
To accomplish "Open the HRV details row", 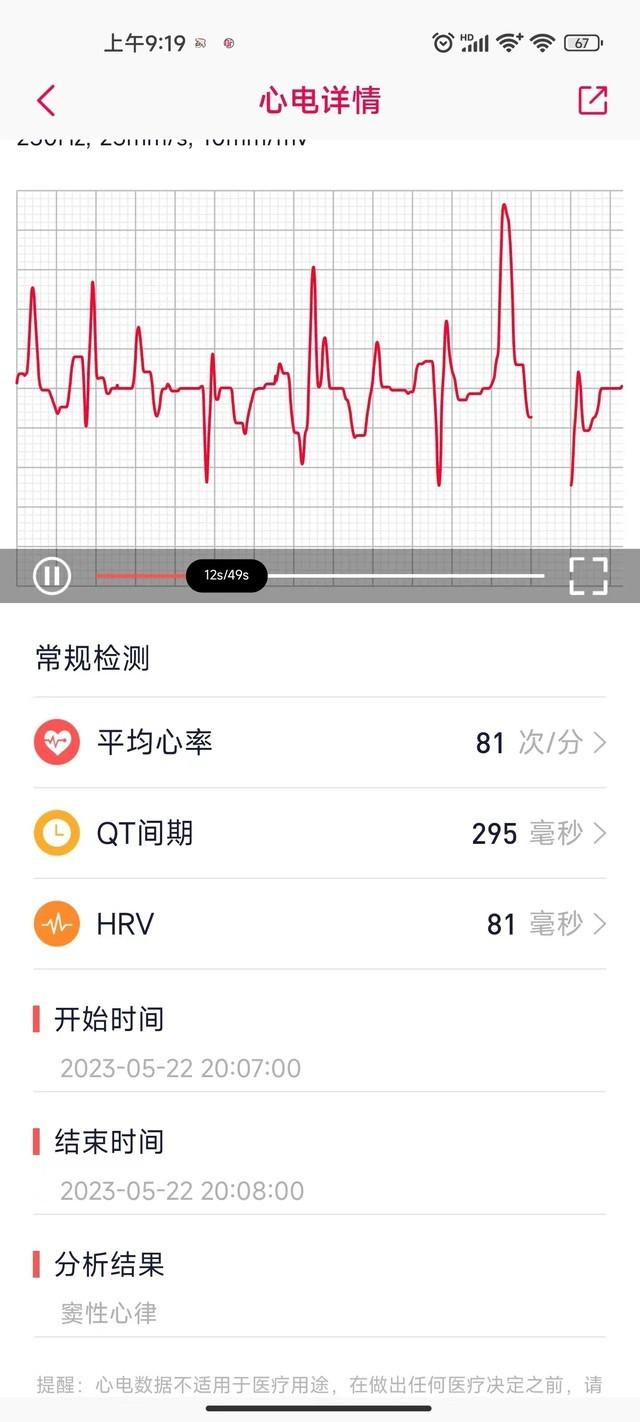I will (320, 924).
